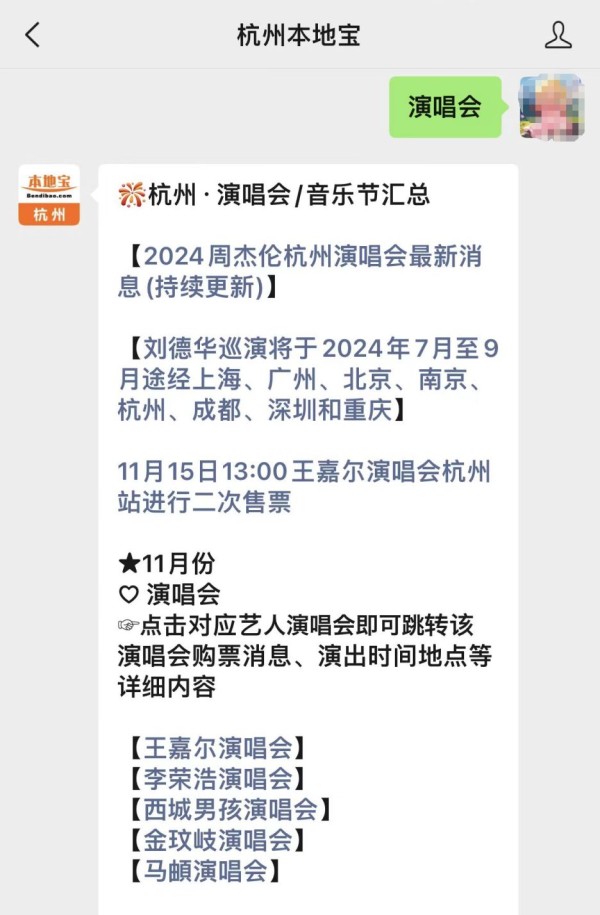View 【金玟岐演唱会】 details
The height and width of the screenshot is (915, 600).
[215, 840]
